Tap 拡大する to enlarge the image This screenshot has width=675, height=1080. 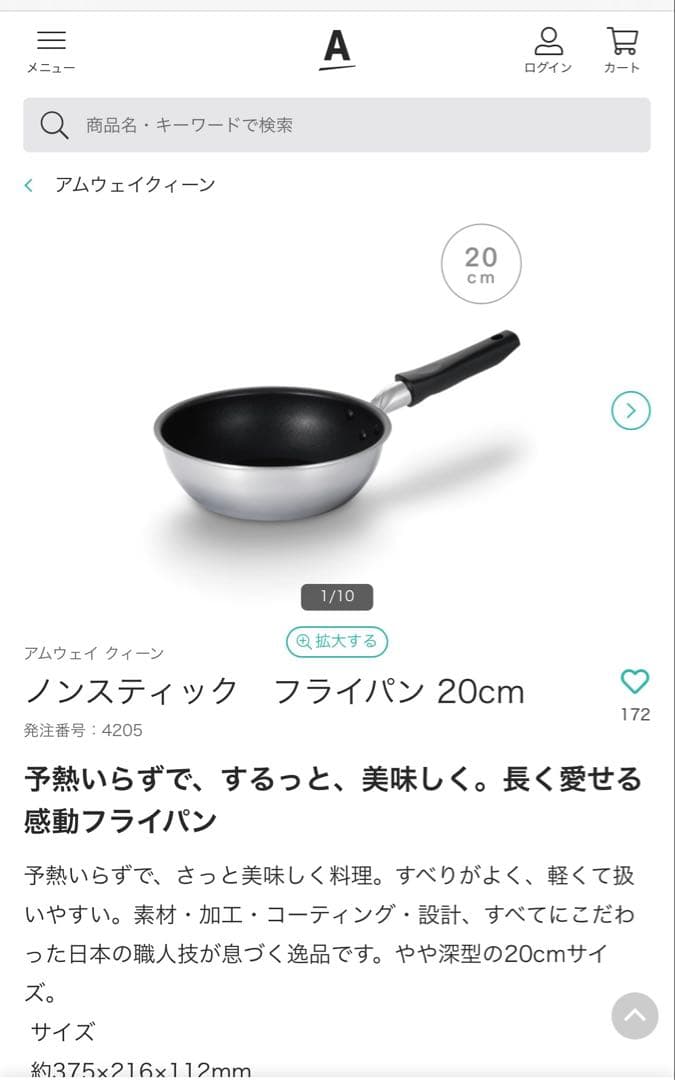[x=337, y=642]
